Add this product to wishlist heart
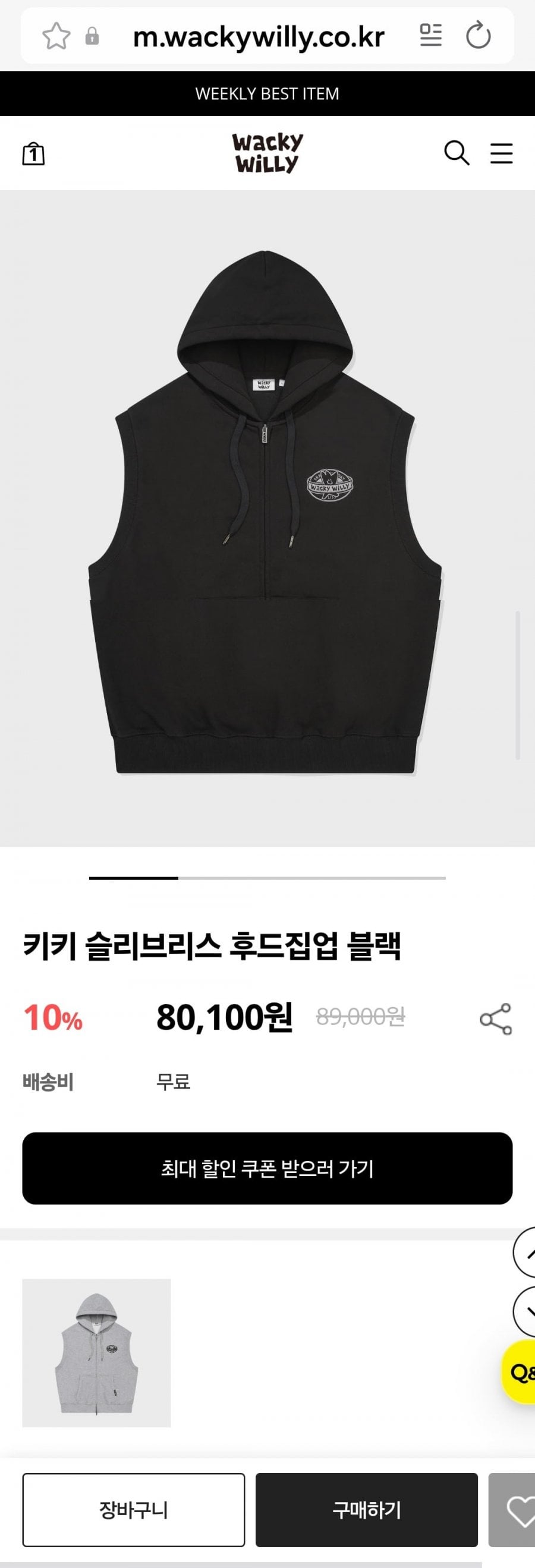The width and height of the screenshot is (535, 1568). click(518, 1510)
